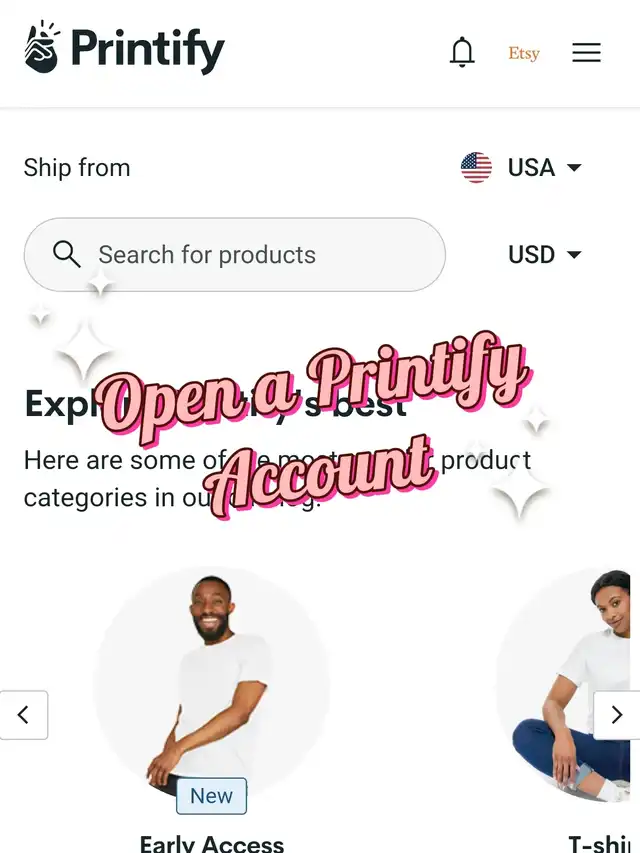Open the Etsy store selector
The image size is (640, 853).
point(524,53)
